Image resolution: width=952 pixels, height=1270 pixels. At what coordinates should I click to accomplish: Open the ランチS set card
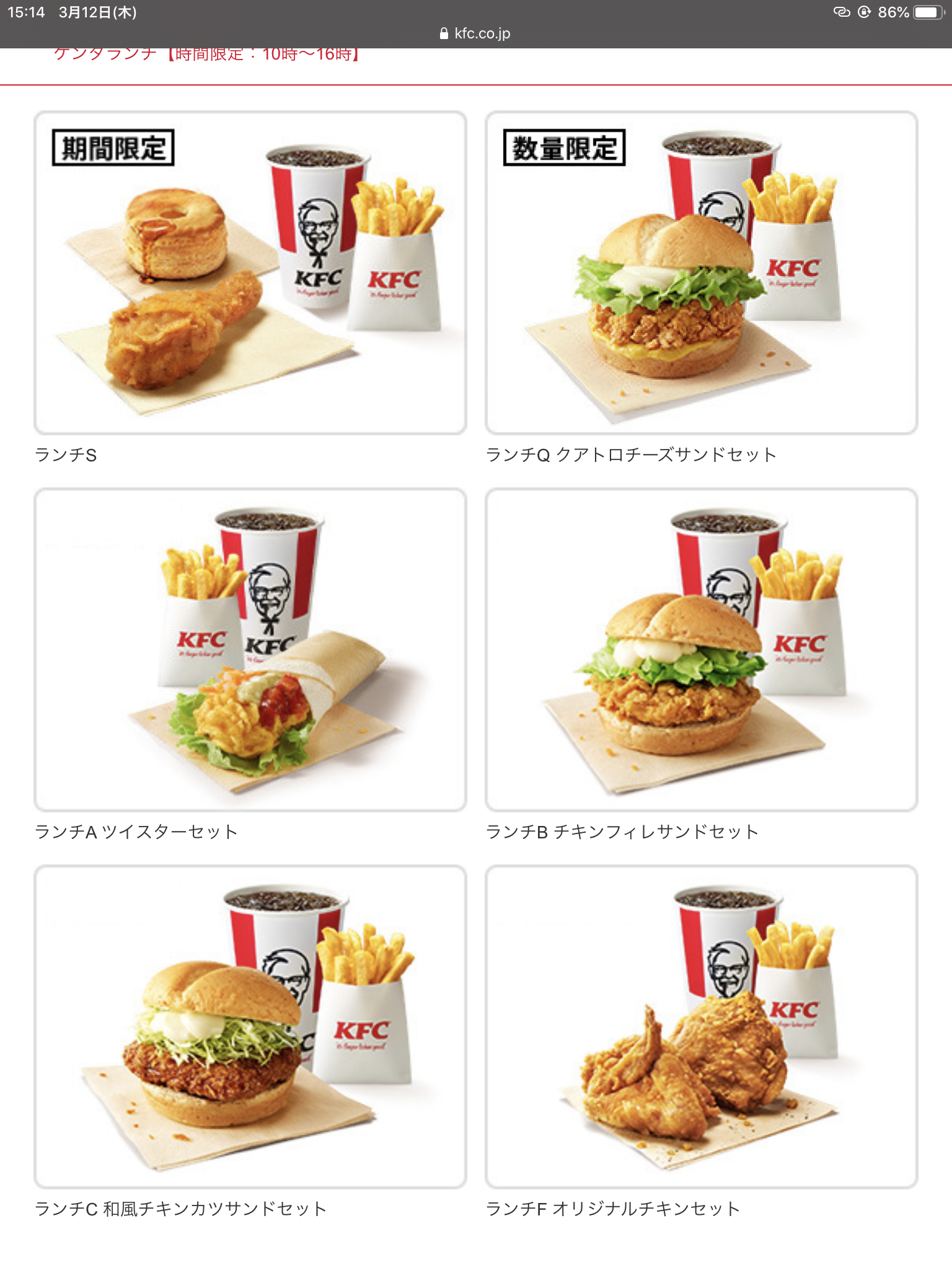[250, 273]
